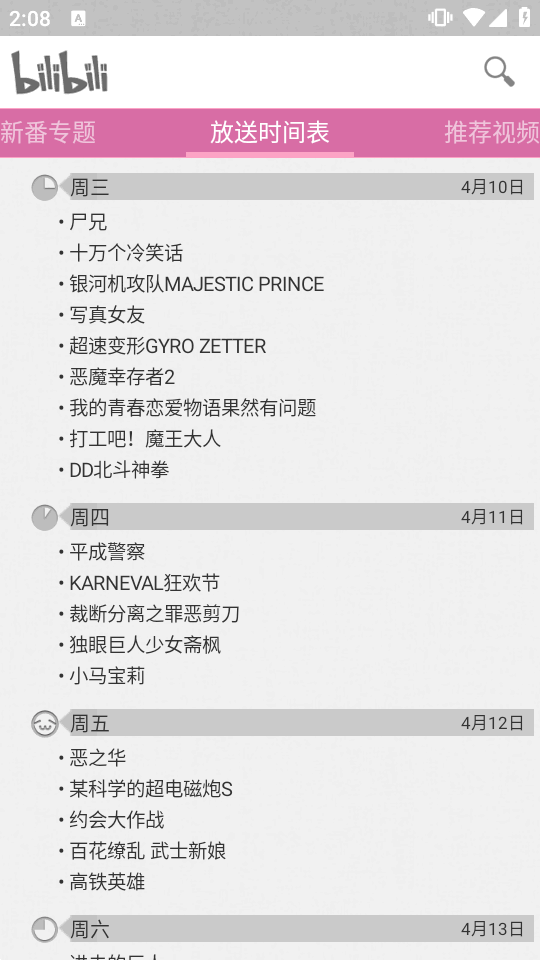Open KARNEVAL狂欢节

144,583
